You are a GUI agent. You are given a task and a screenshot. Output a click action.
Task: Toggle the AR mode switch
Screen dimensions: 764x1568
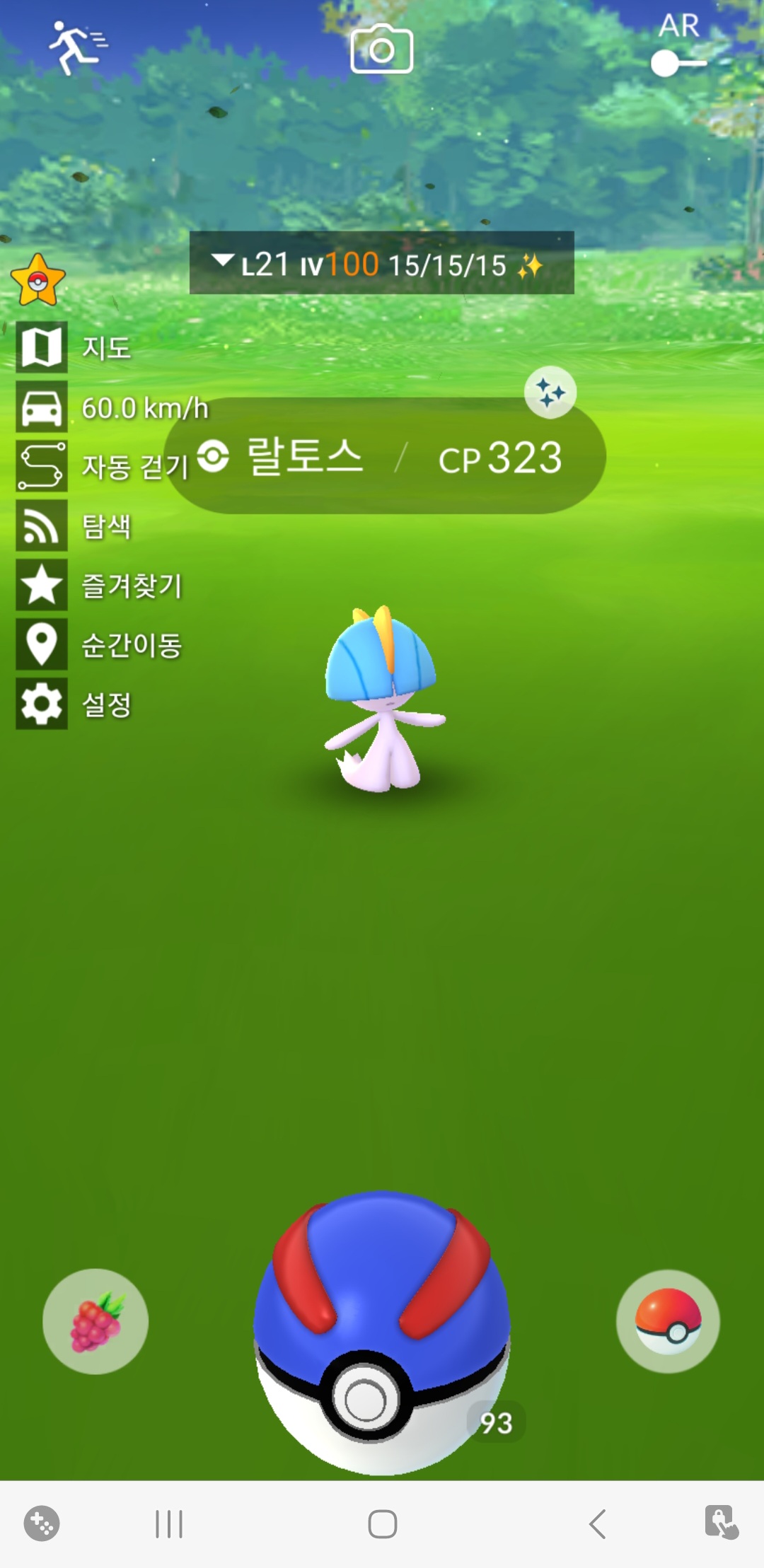(678, 63)
